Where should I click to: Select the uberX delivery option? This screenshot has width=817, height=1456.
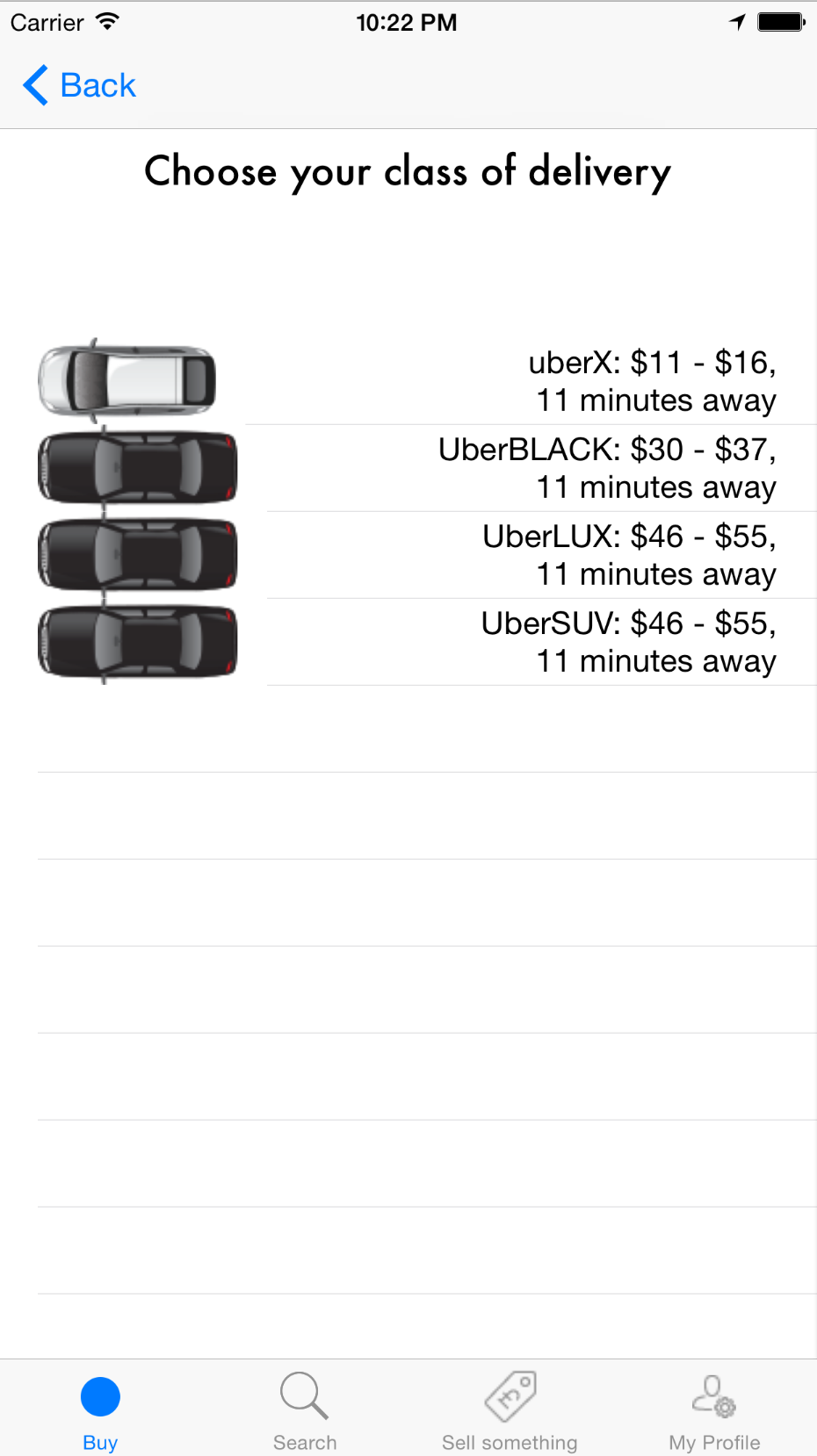coord(408,381)
